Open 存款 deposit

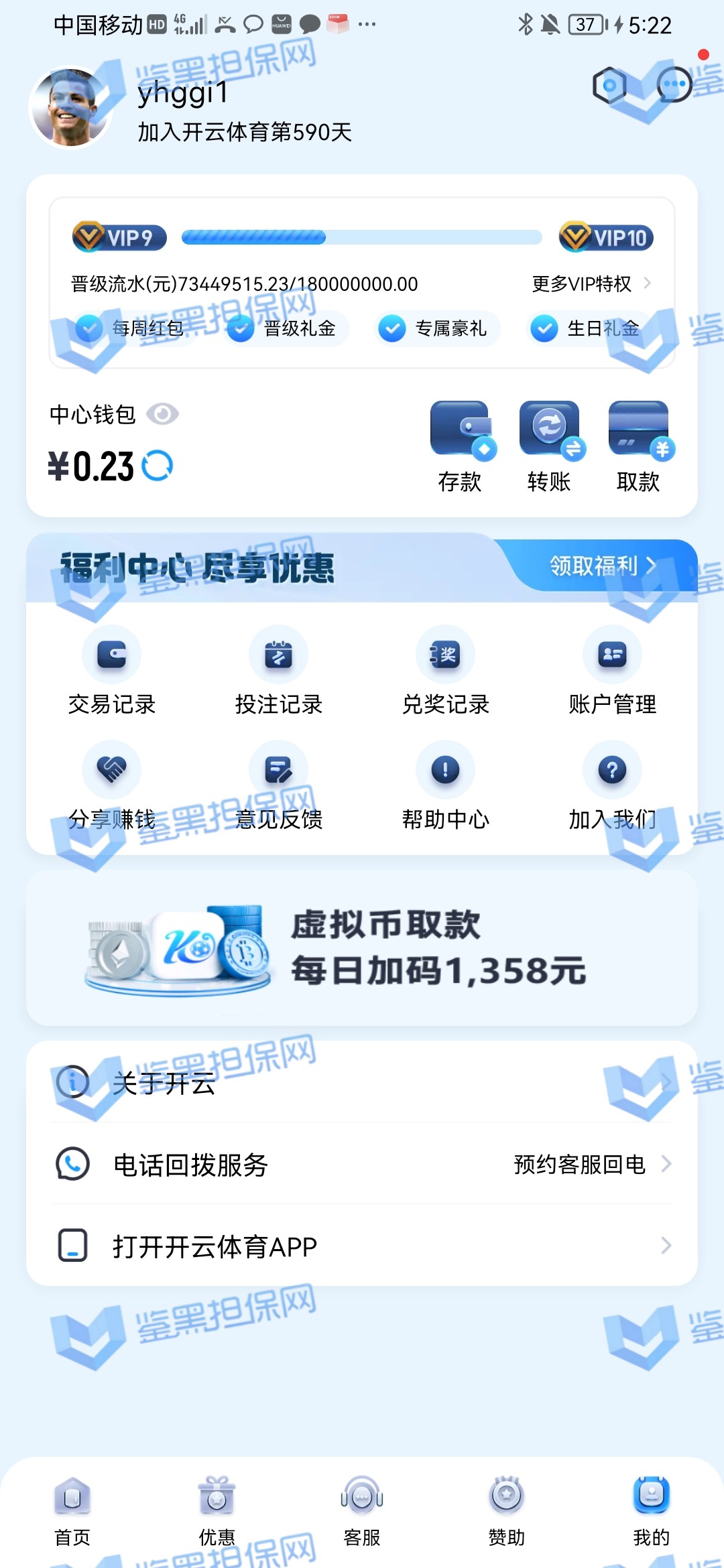click(x=461, y=447)
